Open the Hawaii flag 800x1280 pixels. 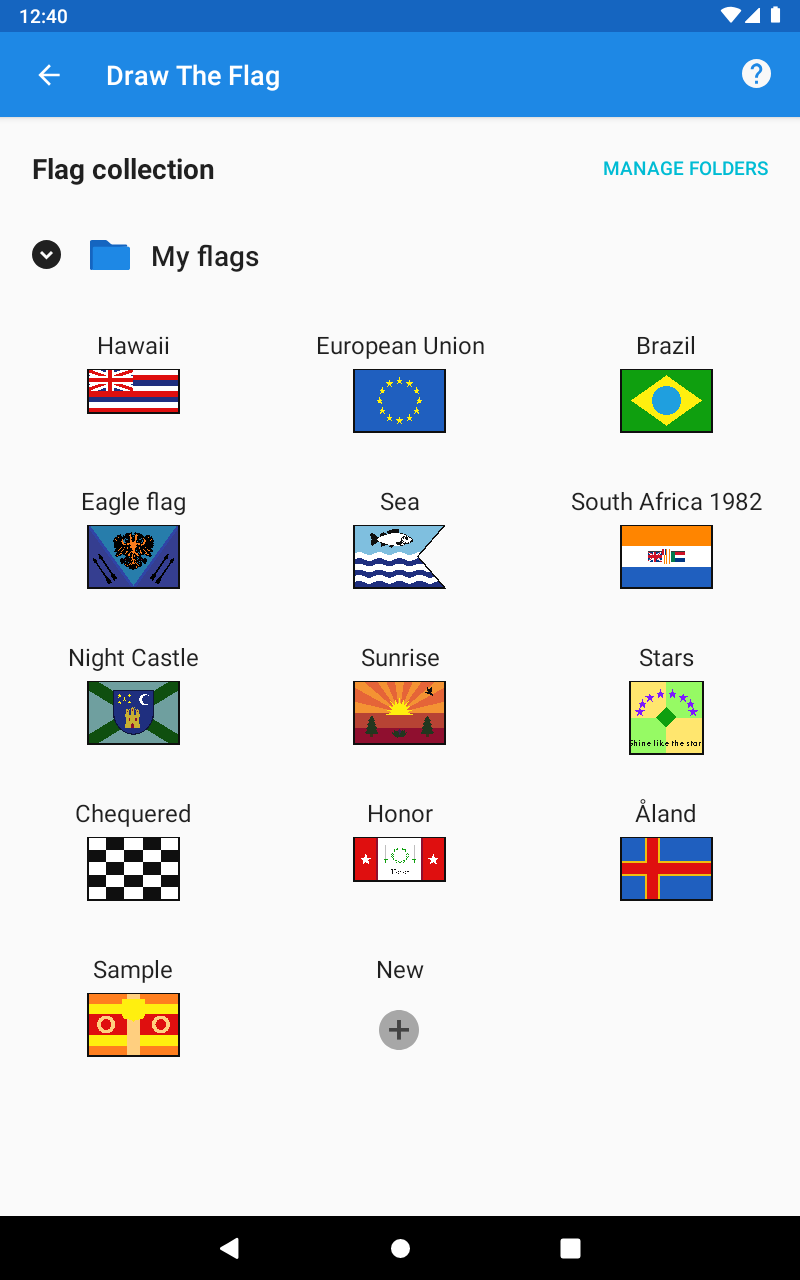(x=133, y=391)
